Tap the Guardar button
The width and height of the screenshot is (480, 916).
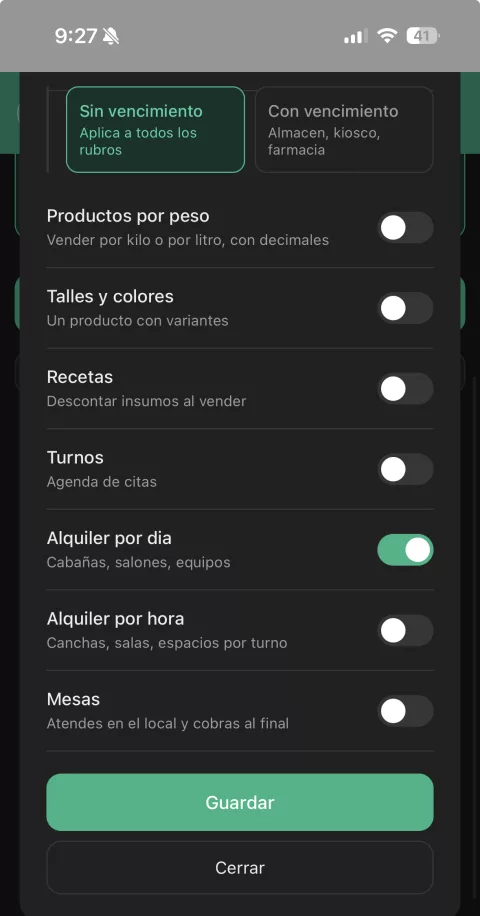240,802
